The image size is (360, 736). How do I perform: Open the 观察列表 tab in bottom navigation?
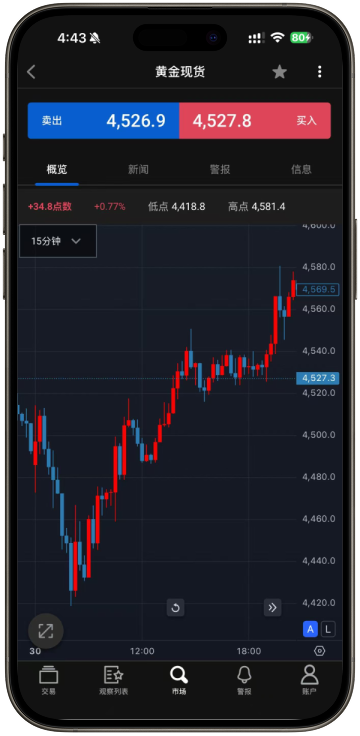click(114, 680)
